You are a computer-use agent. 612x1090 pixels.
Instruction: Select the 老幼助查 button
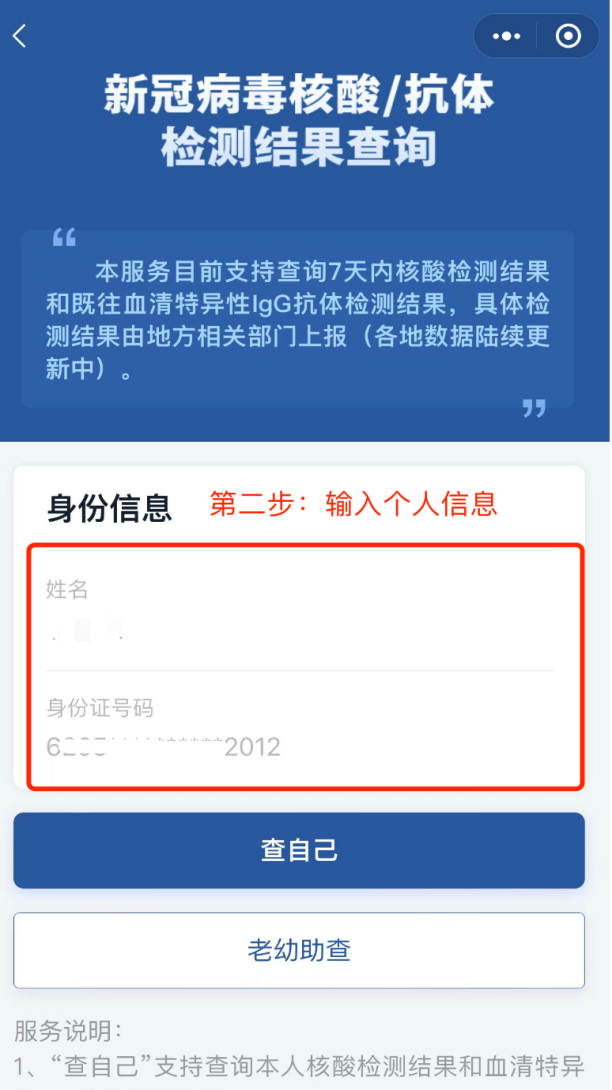pos(299,950)
